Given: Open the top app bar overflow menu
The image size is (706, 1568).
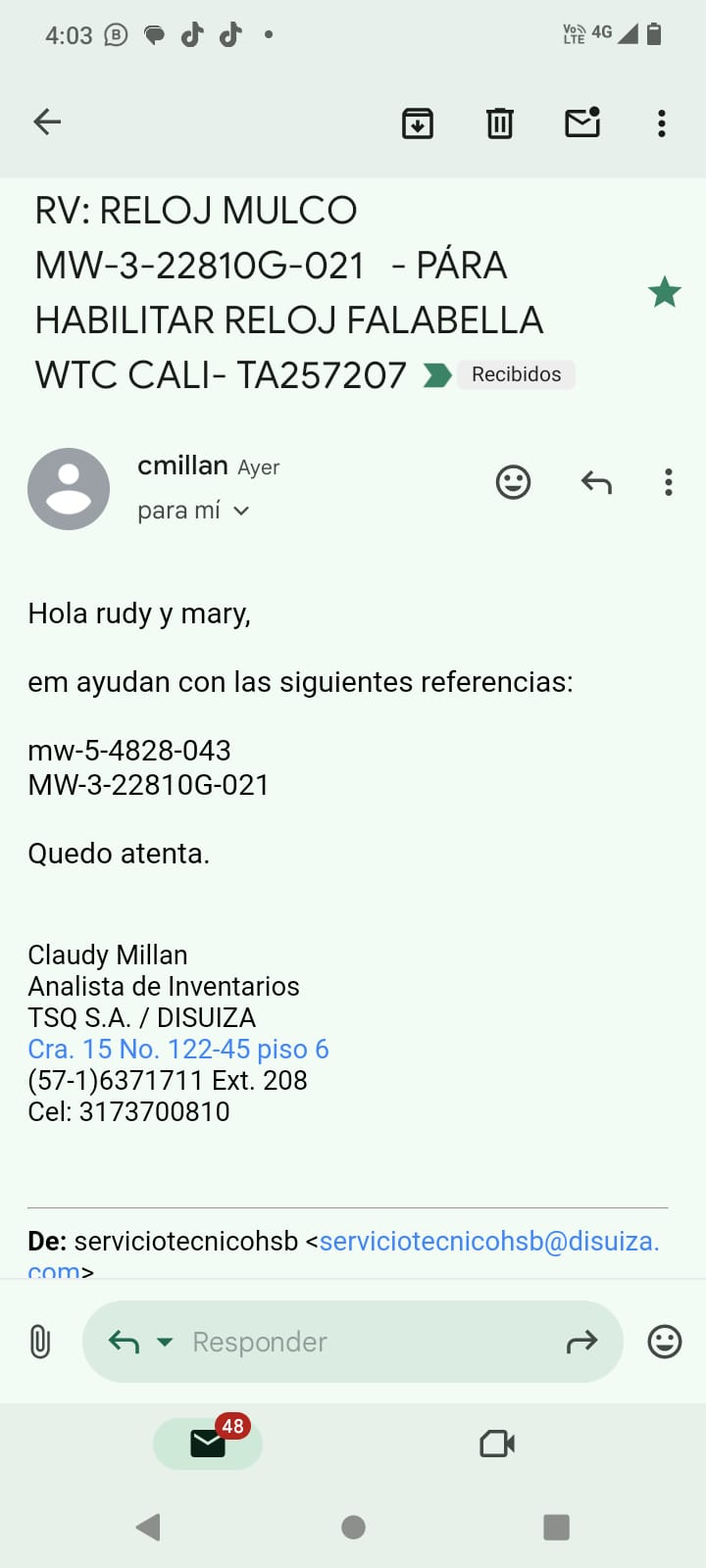Looking at the screenshot, I should click(x=662, y=122).
